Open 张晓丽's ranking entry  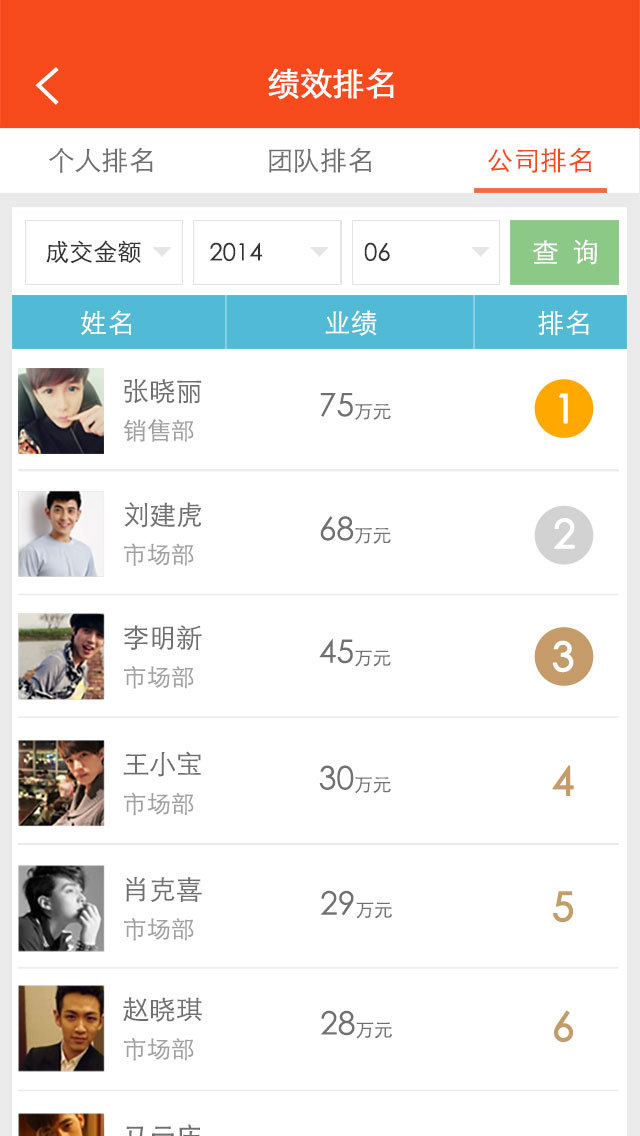[x=319, y=410]
